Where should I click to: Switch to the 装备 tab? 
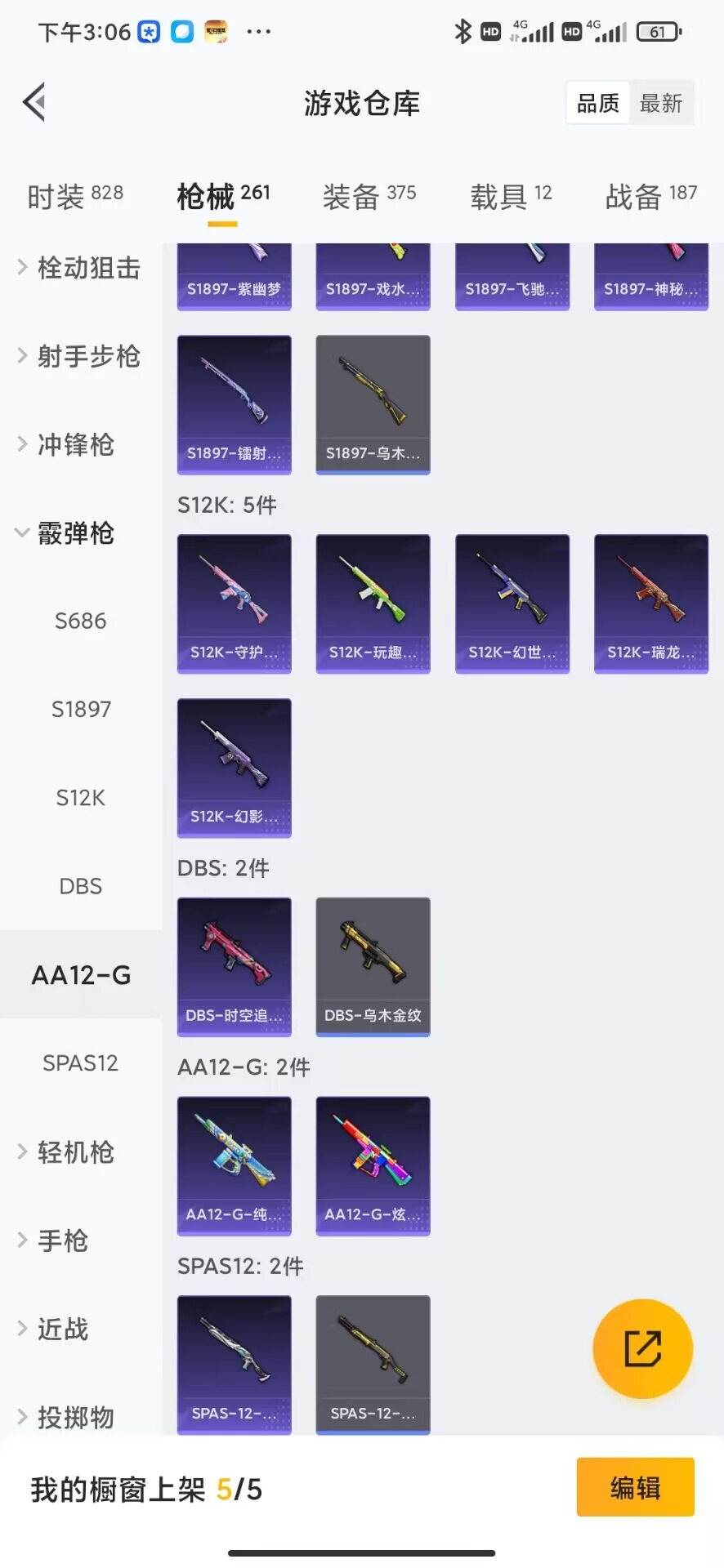point(369,196)
